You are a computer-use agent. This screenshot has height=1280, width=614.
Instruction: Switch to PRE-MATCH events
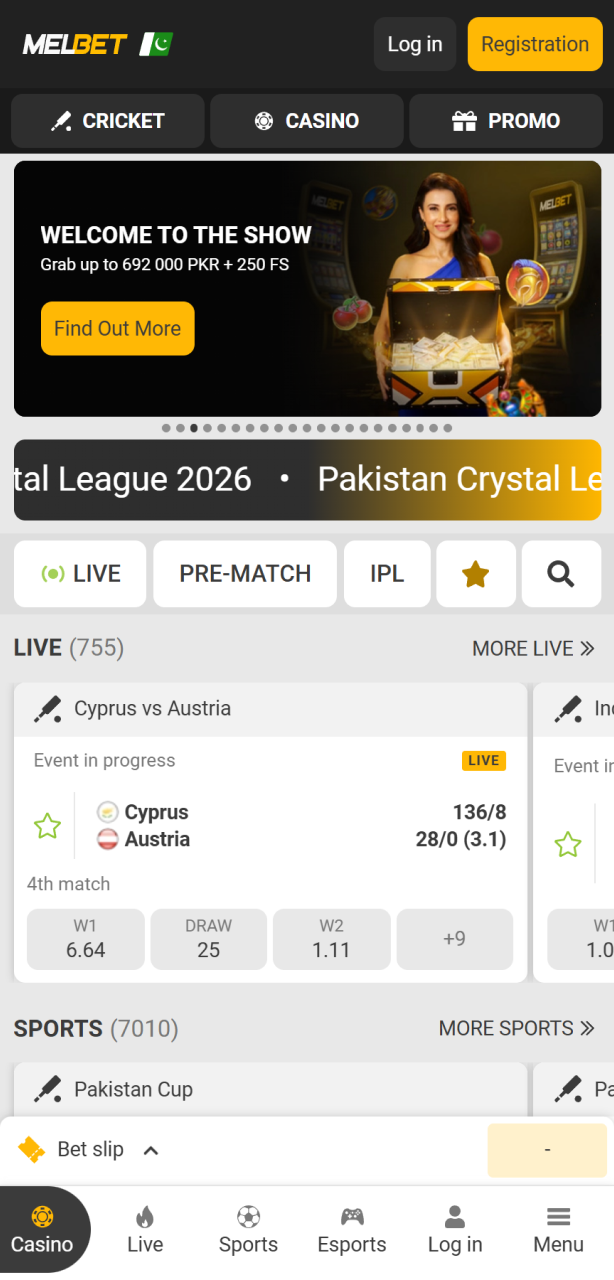[245, 574]
